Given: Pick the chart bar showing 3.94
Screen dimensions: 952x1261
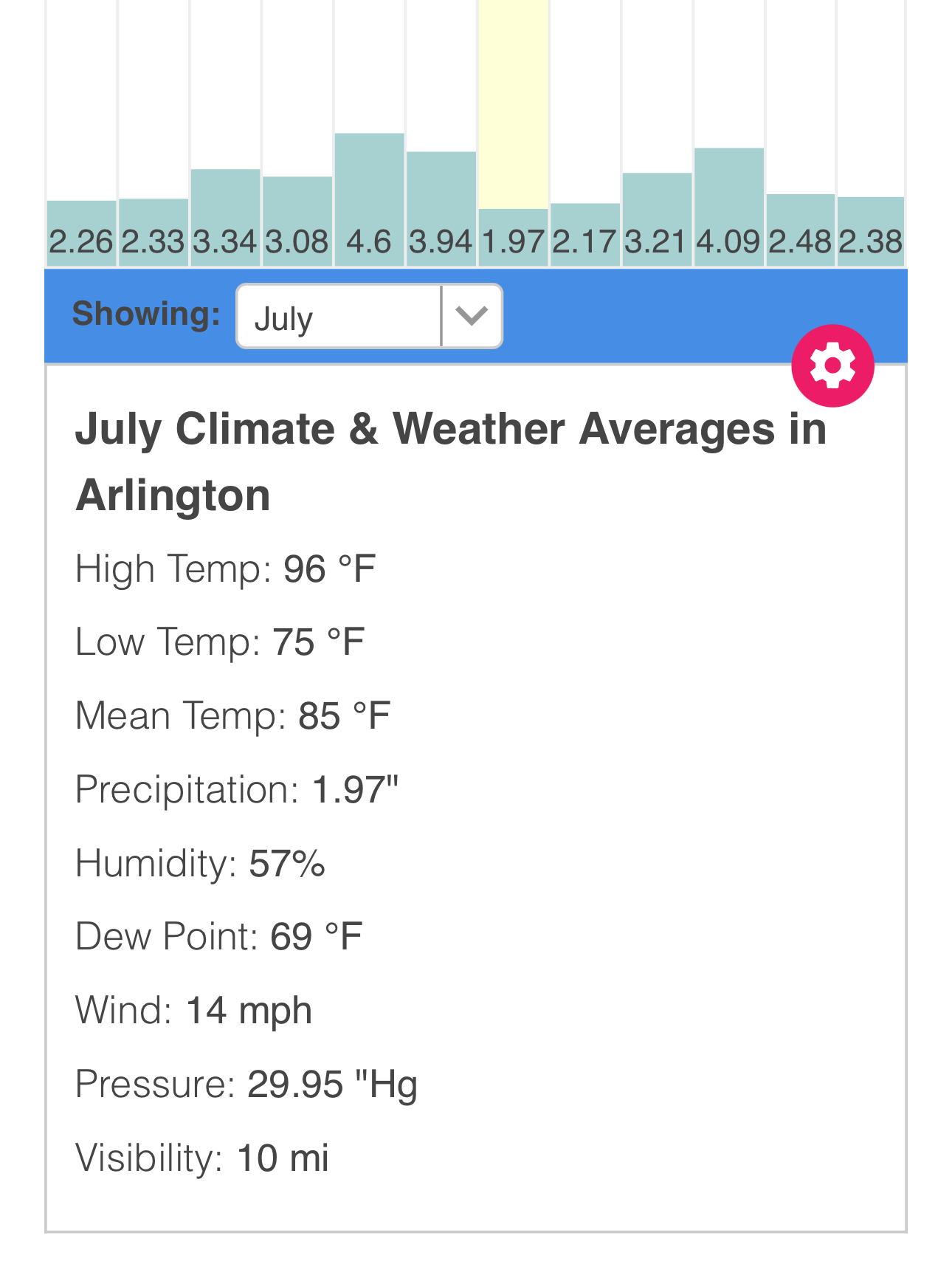Looking at the screenshot, I should coord(441,208).
